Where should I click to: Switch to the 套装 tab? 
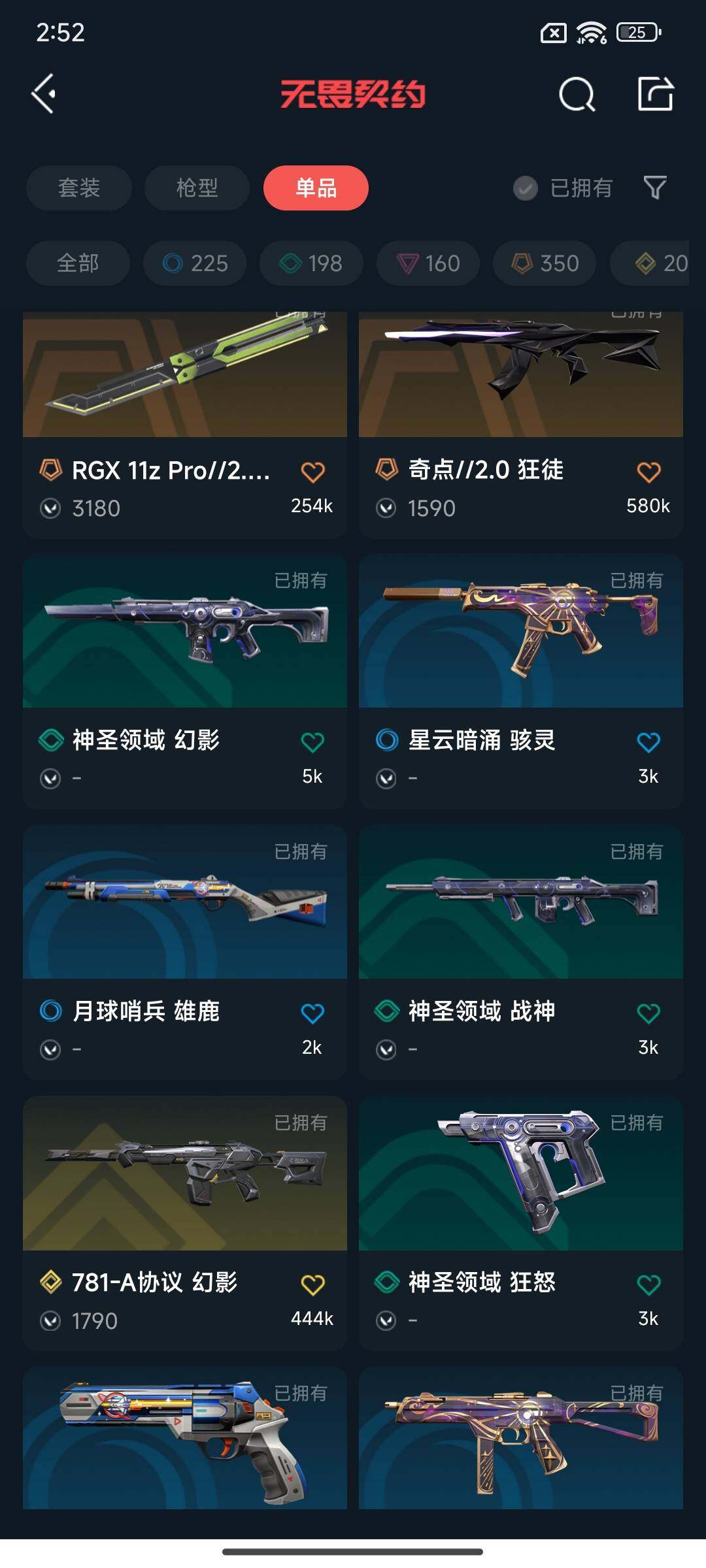click(79, 188)
